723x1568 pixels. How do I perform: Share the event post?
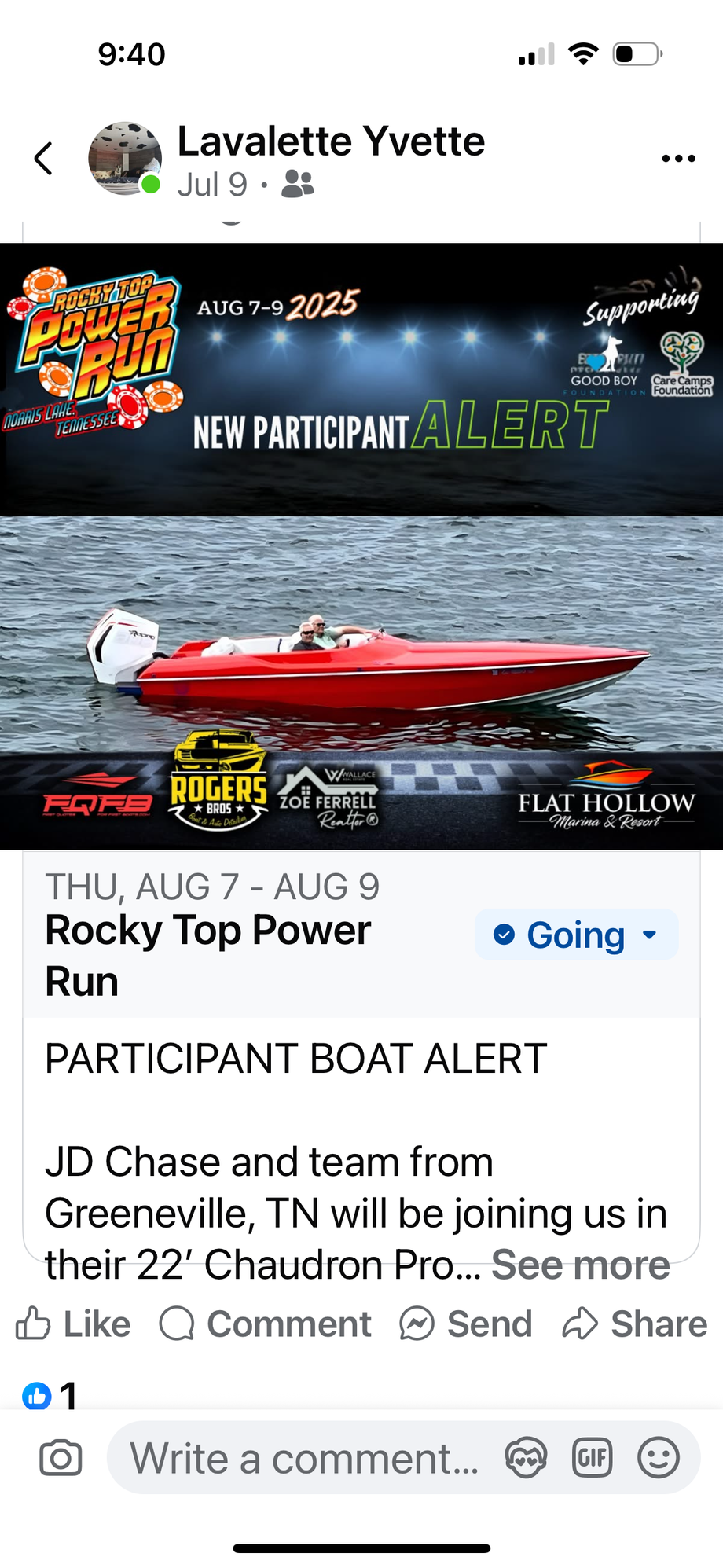pyautogui.click(x=635, y=1324)
